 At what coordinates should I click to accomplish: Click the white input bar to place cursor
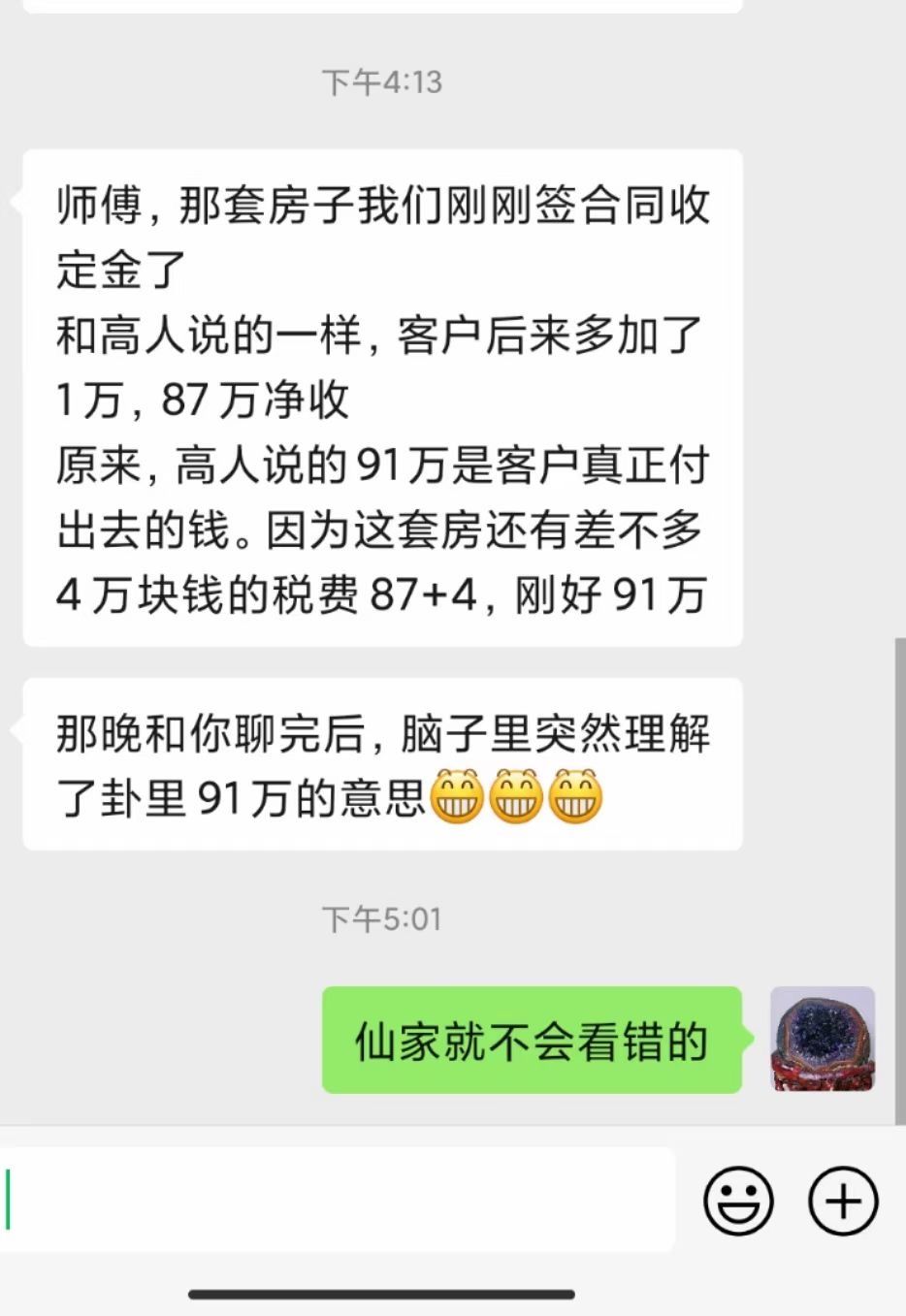pyautogui.click(x=340, y=1201)
